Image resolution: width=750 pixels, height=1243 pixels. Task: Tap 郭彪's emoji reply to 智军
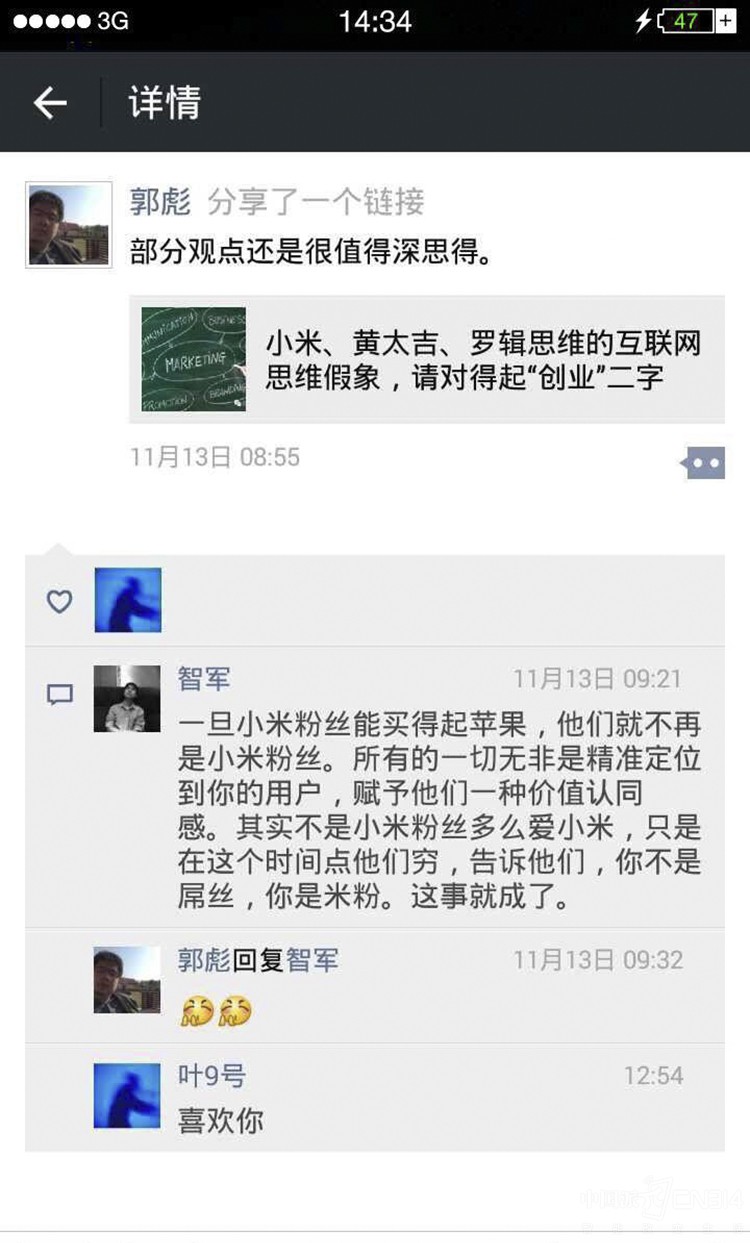point(215,1011)
